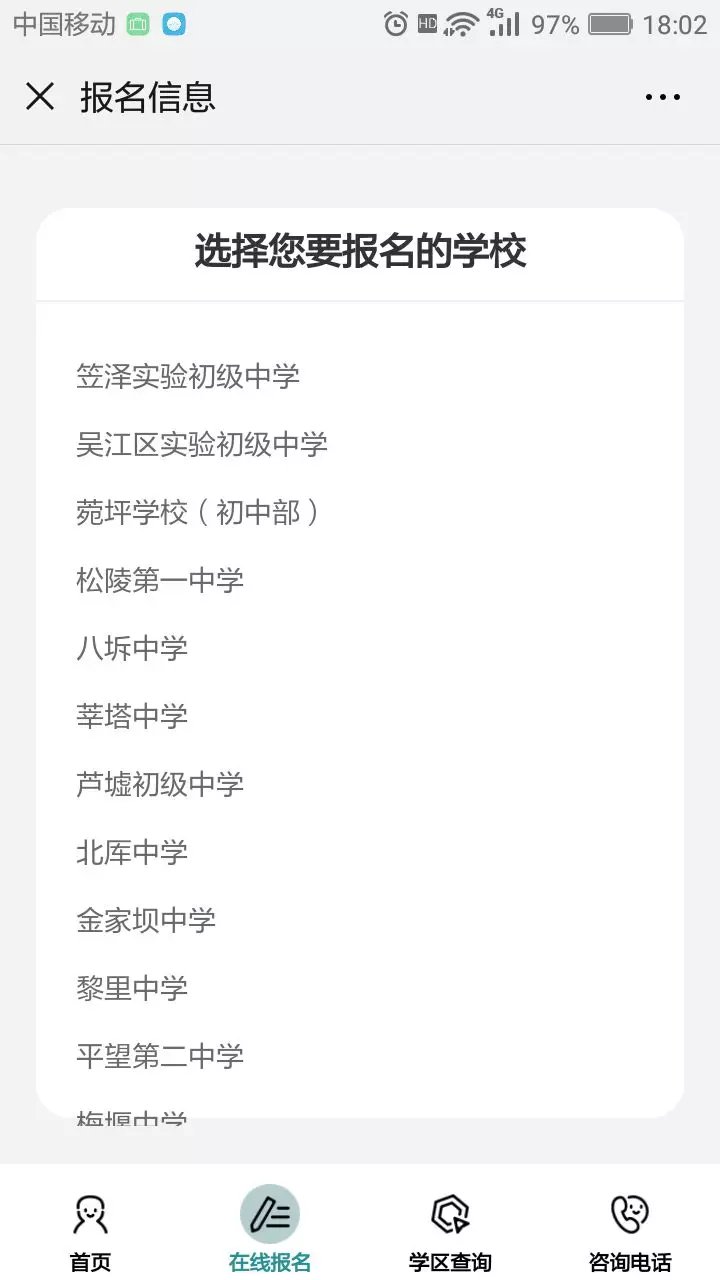Pick 菀坪学校（初中部）
This screenshot has width=720, height=1280.
(198, 513)
